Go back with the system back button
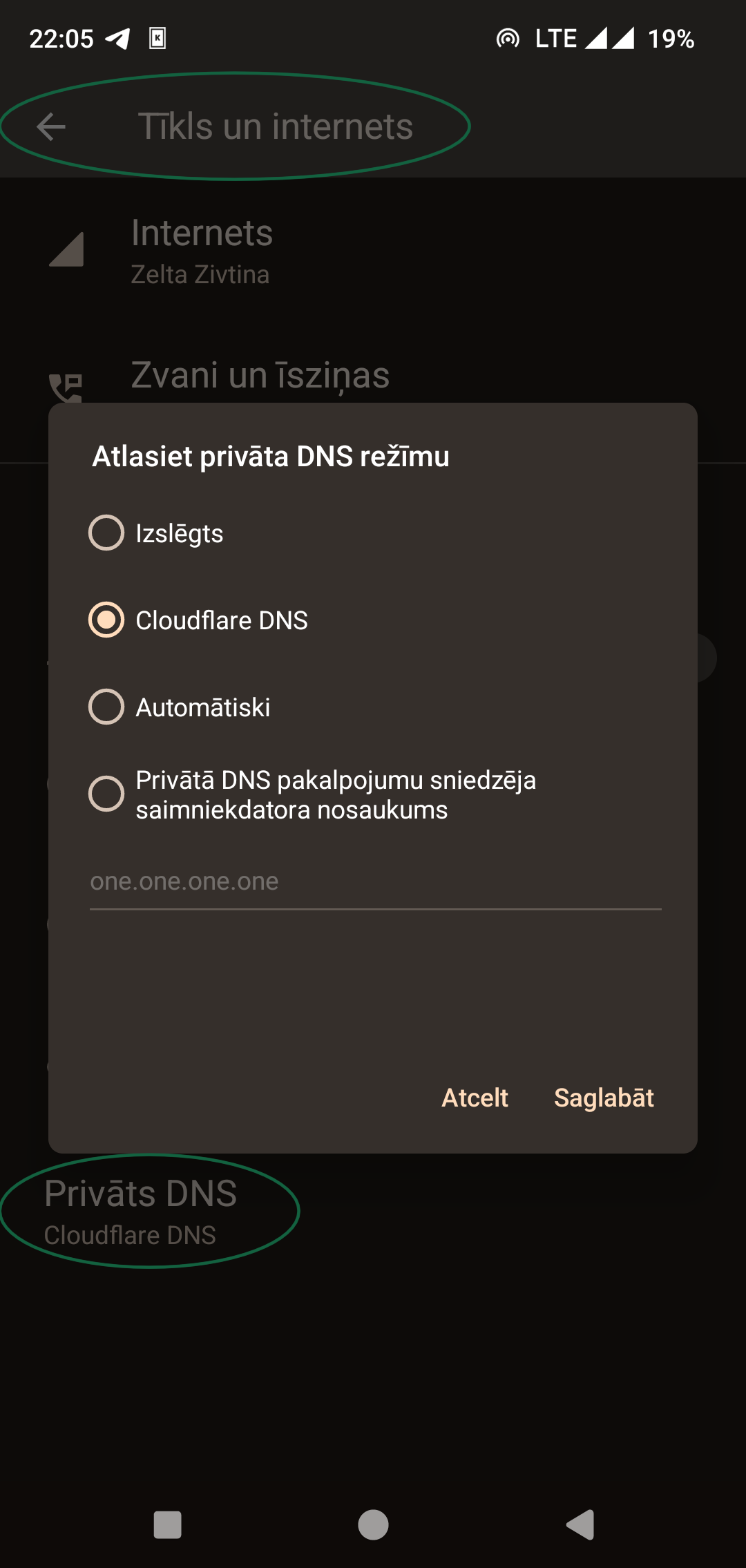This screenshot has height=1568, width=746. pyautogui.click(x=580, y=1524)
